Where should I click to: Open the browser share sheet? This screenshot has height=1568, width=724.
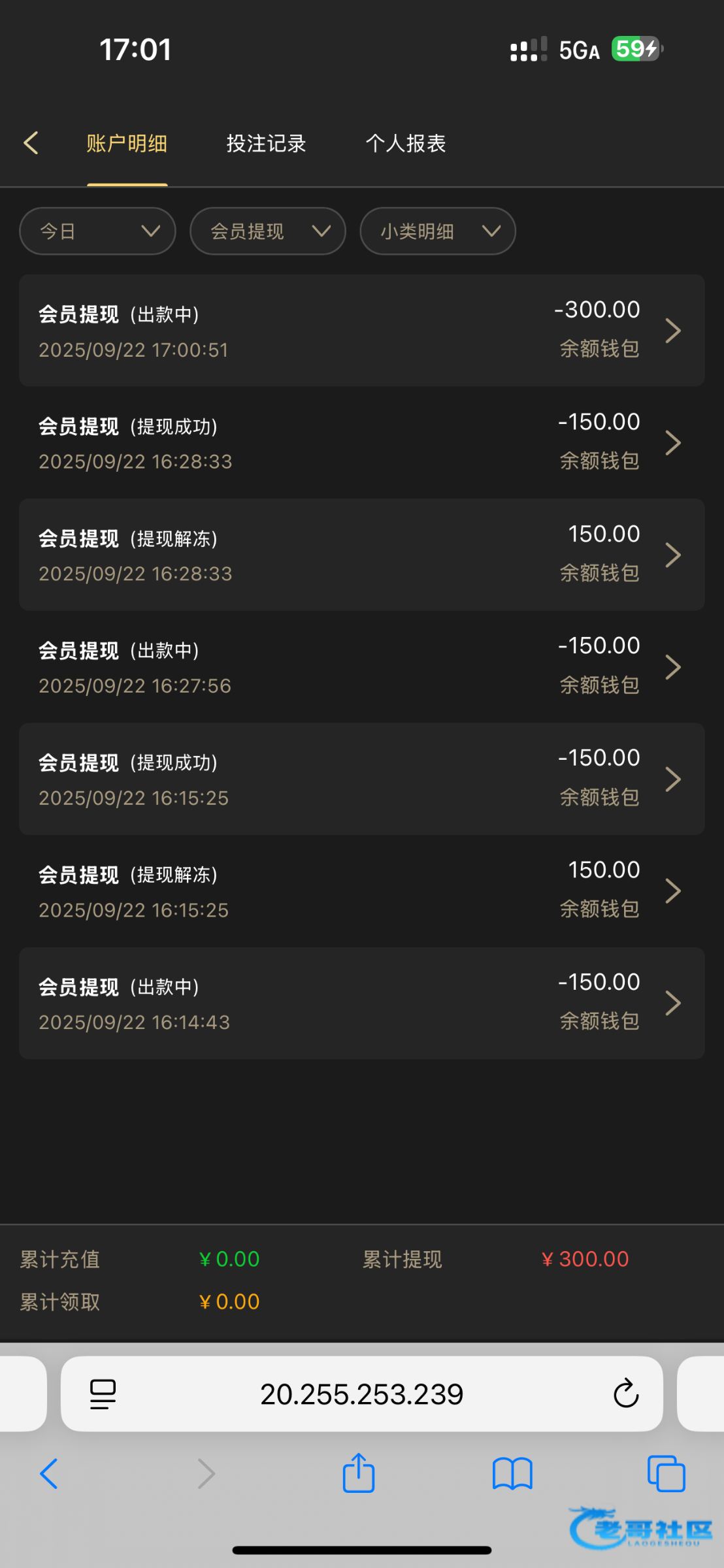(x=359, y=1473)
